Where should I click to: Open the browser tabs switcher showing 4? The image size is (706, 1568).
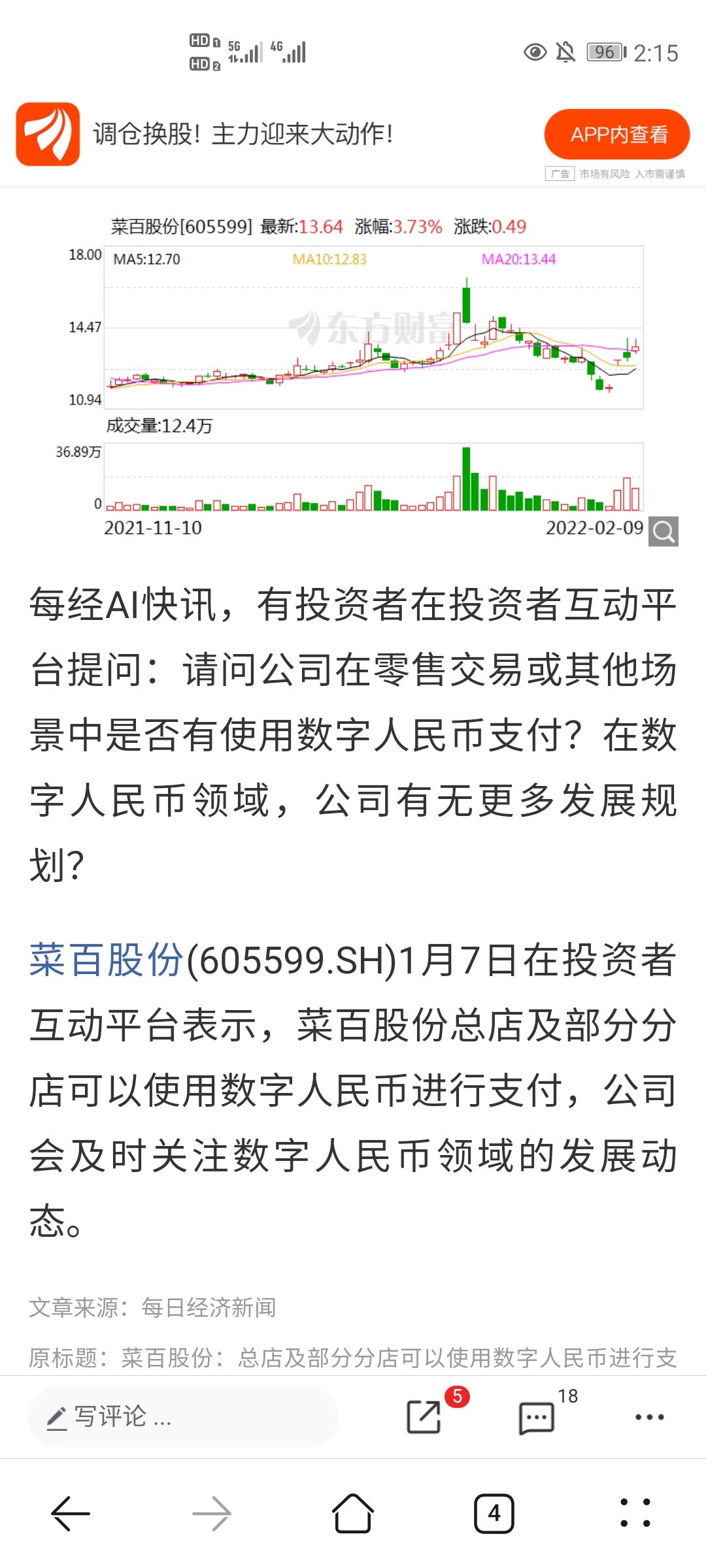pos(494,1513)
